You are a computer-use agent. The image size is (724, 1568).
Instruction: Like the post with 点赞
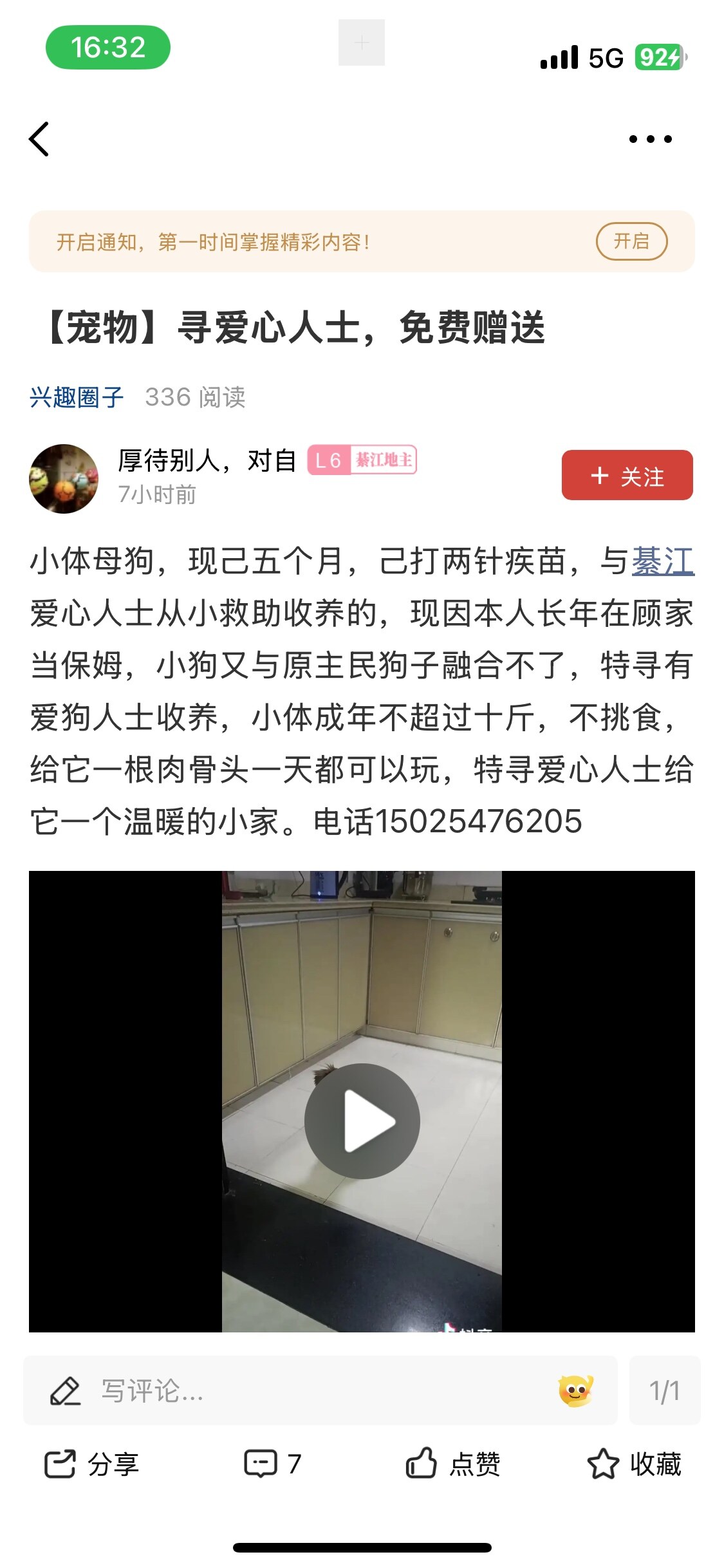point(453,1464)
